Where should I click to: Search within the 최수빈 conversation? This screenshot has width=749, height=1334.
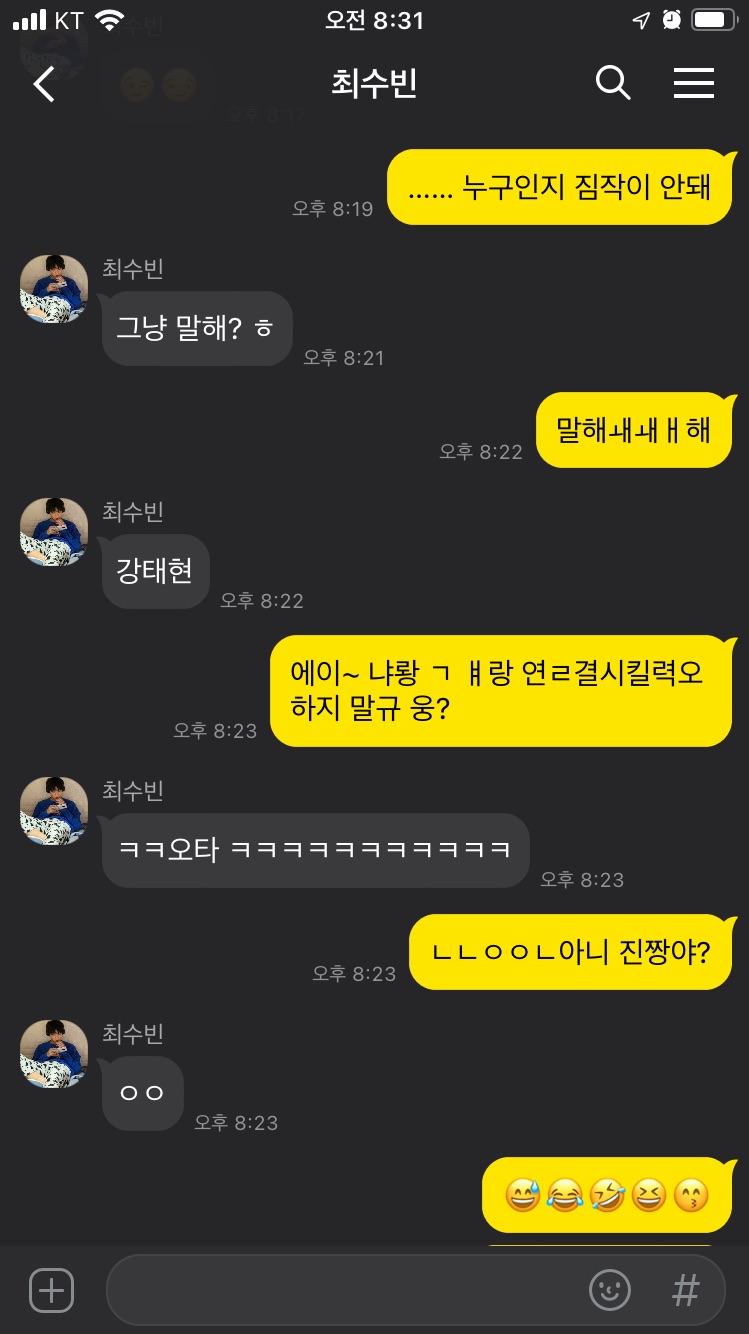[613, 84]
